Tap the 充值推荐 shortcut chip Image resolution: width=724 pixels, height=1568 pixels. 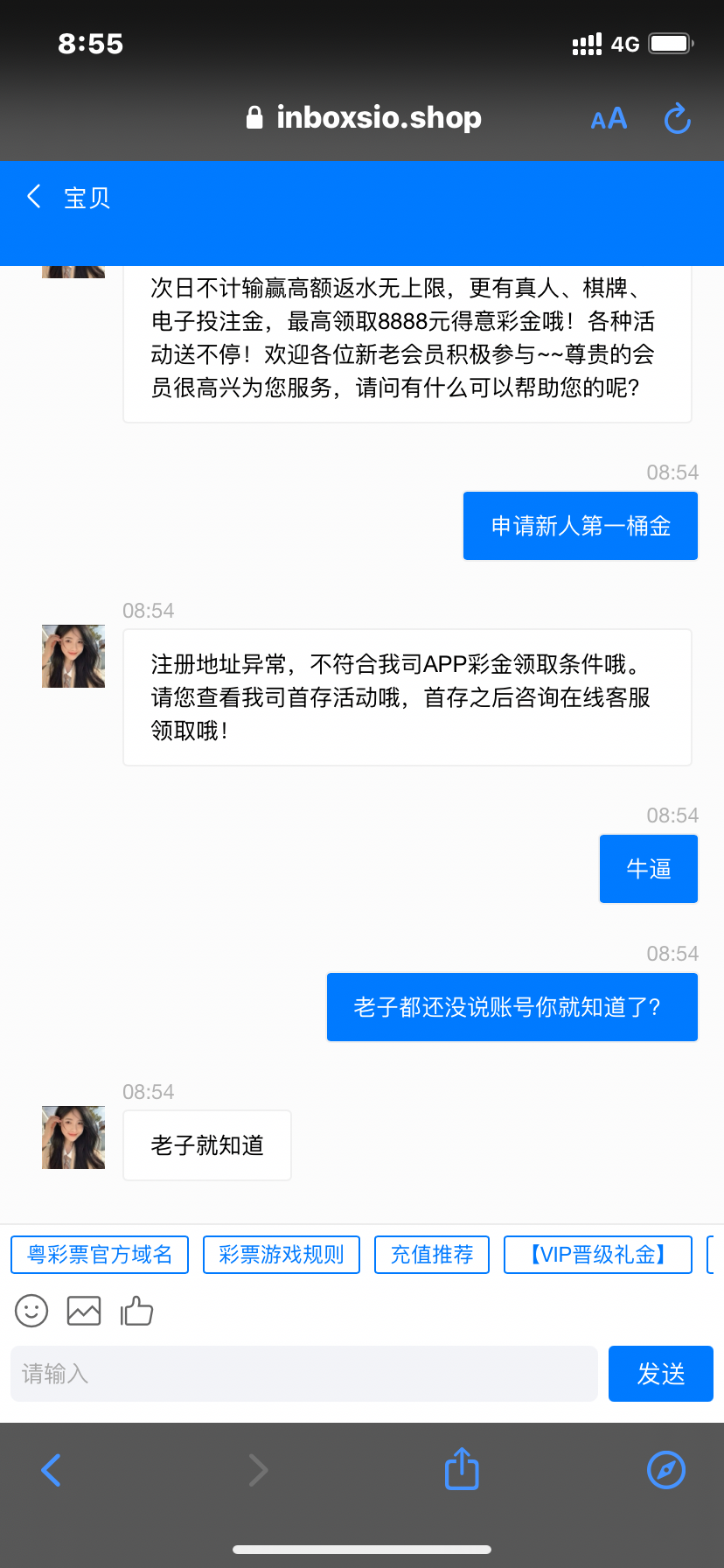coord(432,1255)
